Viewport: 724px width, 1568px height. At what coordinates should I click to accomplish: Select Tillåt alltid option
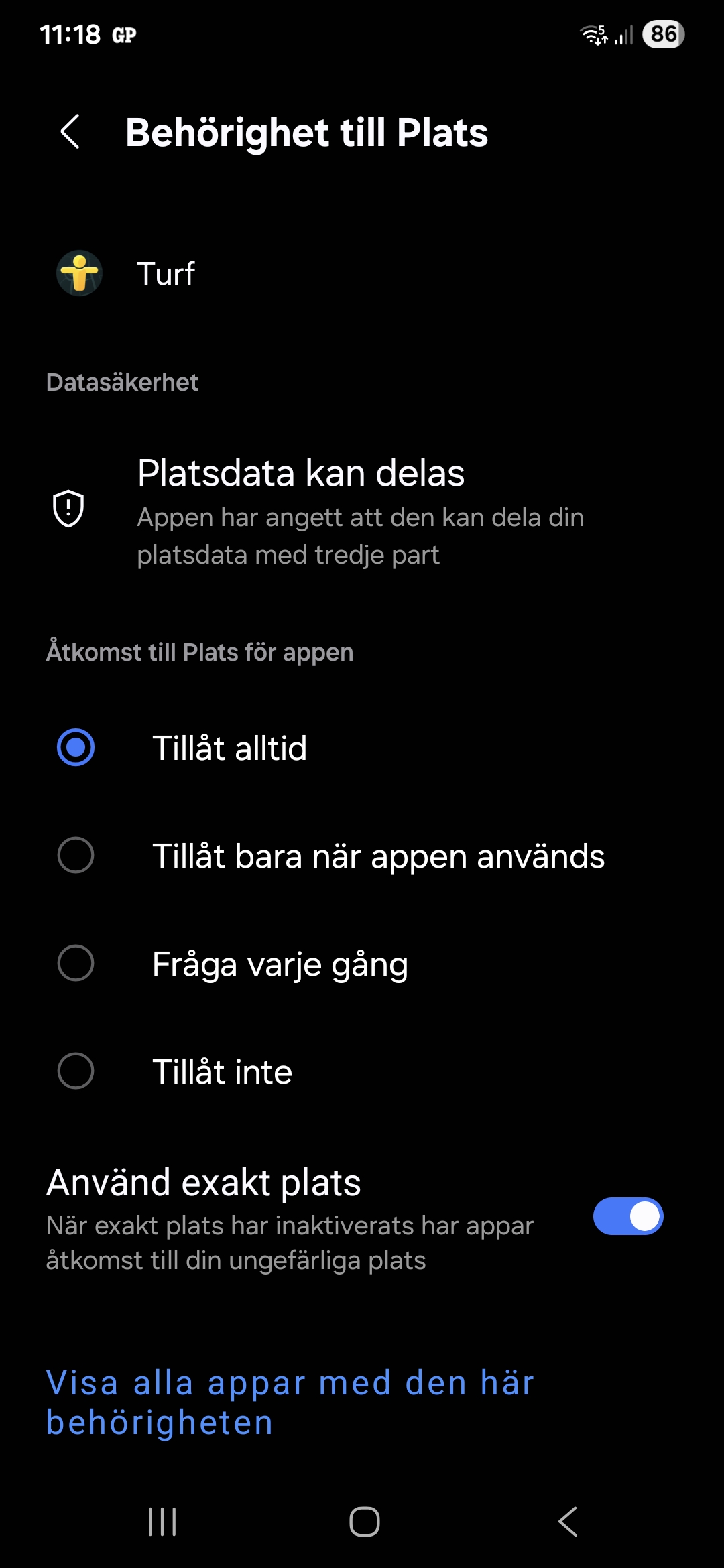click(x=76, y=748)
